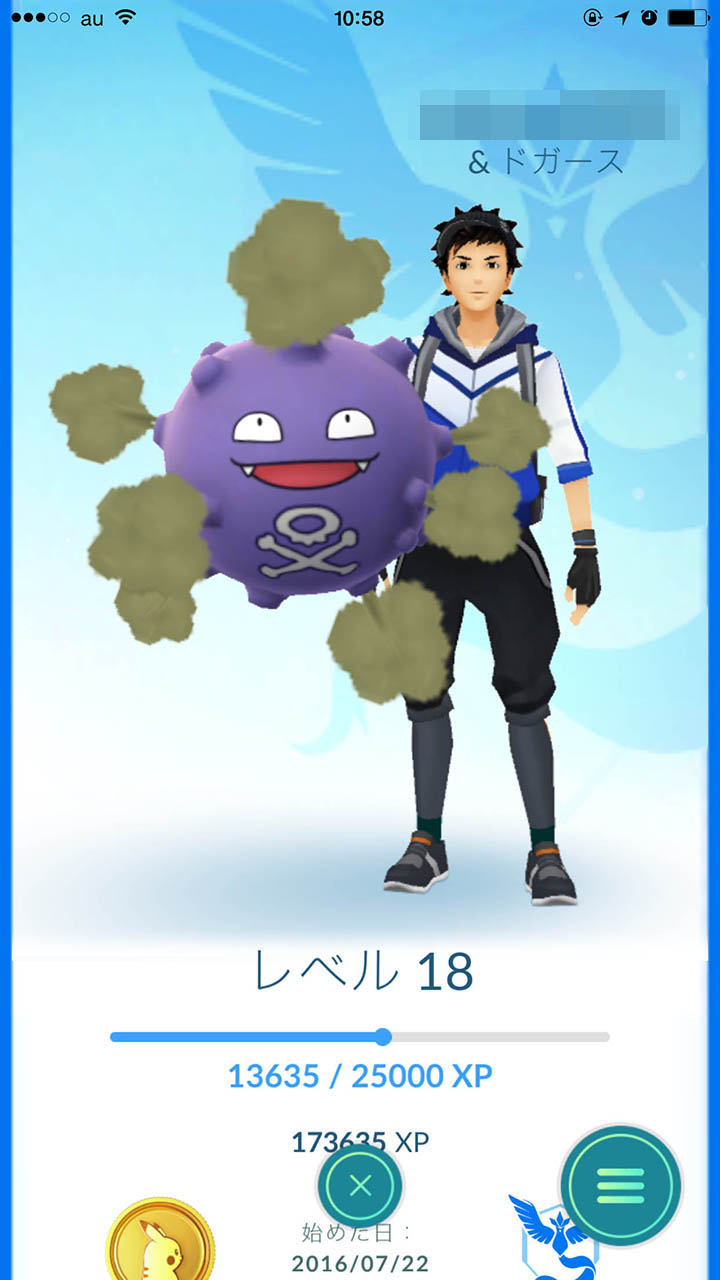Open the gold Pikachu medal

point(154,1238)
